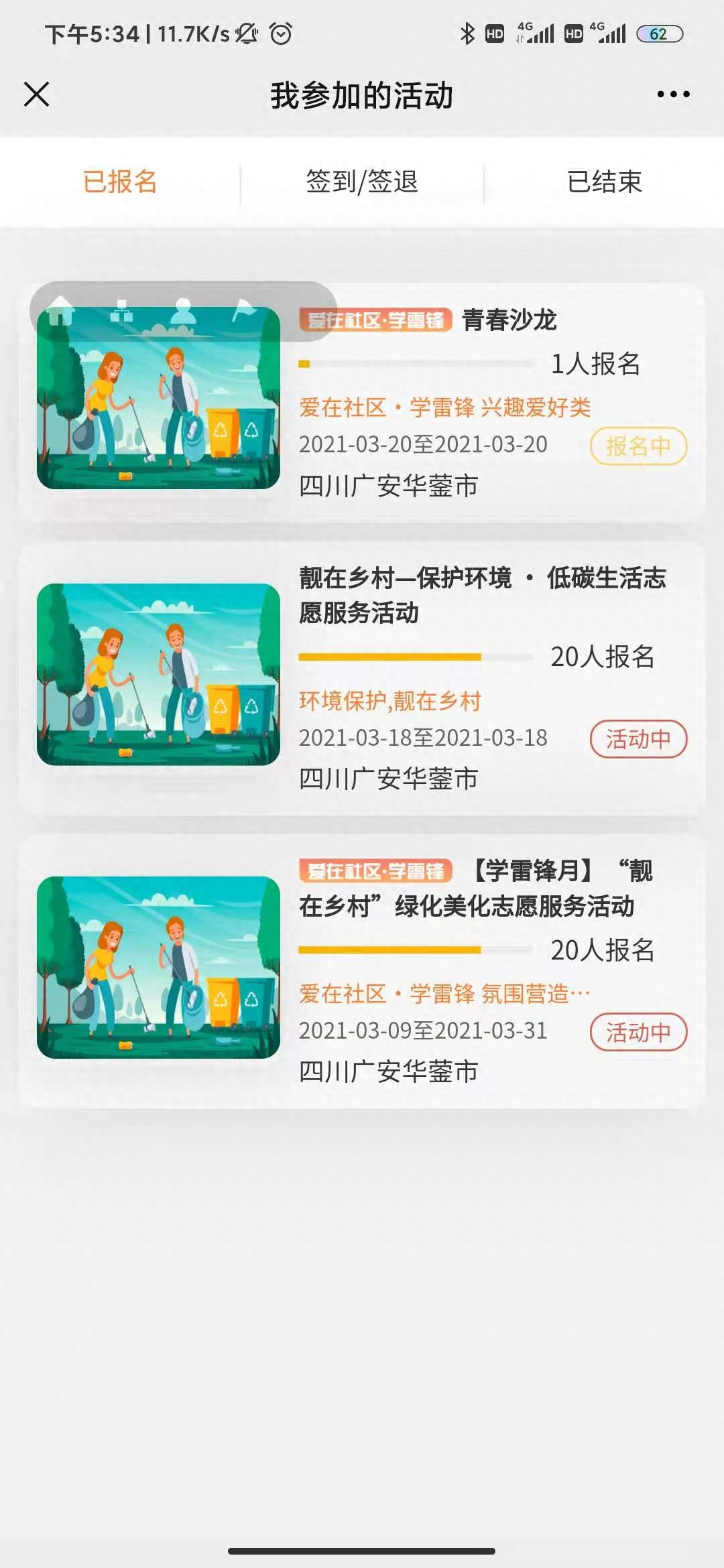The width and height of the screenshot is (724, 1568).
Task: Tap the floating flag icon
Action: pos(243,311)
